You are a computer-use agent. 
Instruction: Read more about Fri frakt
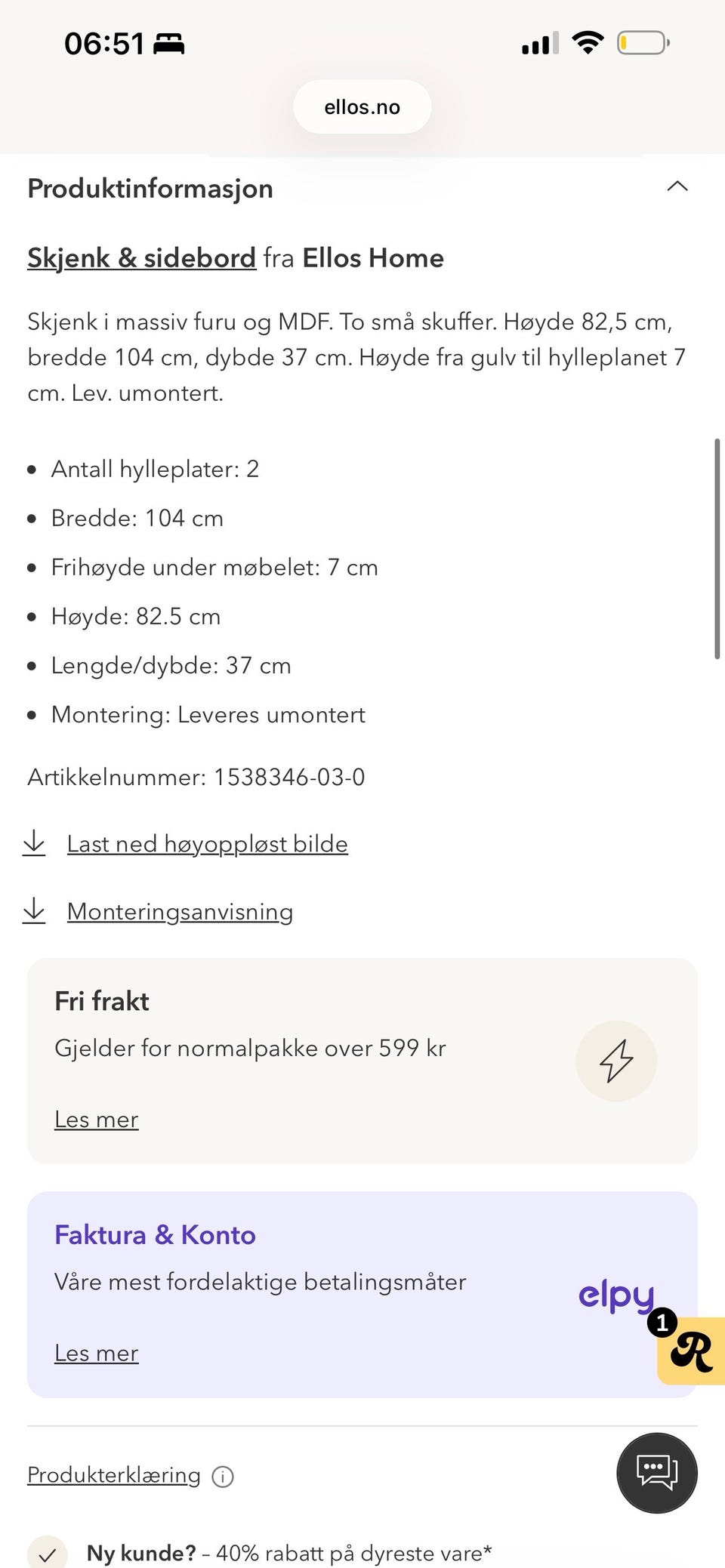click(97, 1120)
